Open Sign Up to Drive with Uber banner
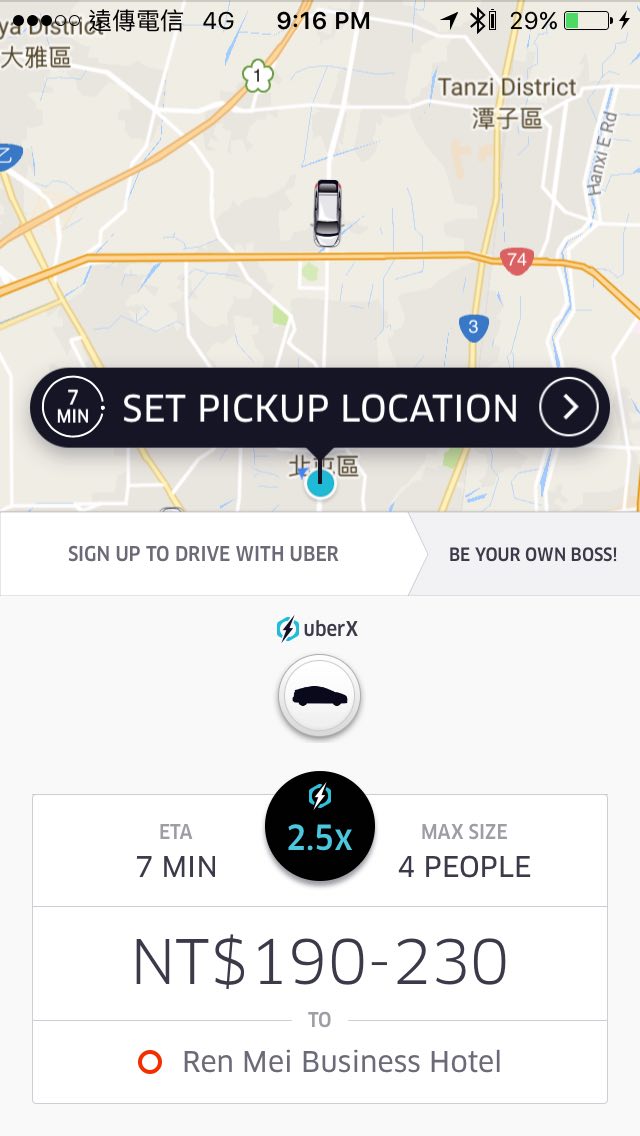 click(x=203, y=554)
